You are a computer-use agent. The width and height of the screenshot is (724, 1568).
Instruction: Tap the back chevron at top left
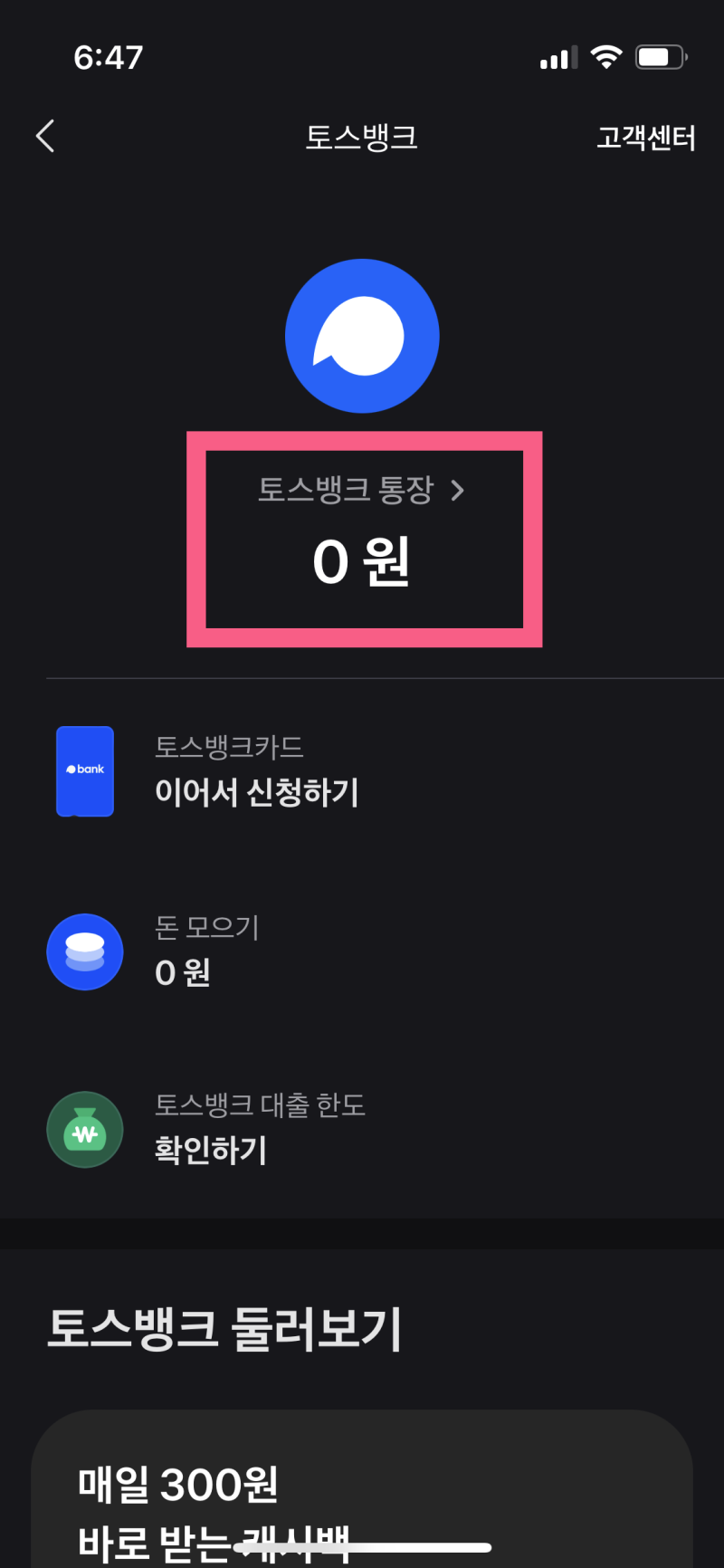[44, 136]
